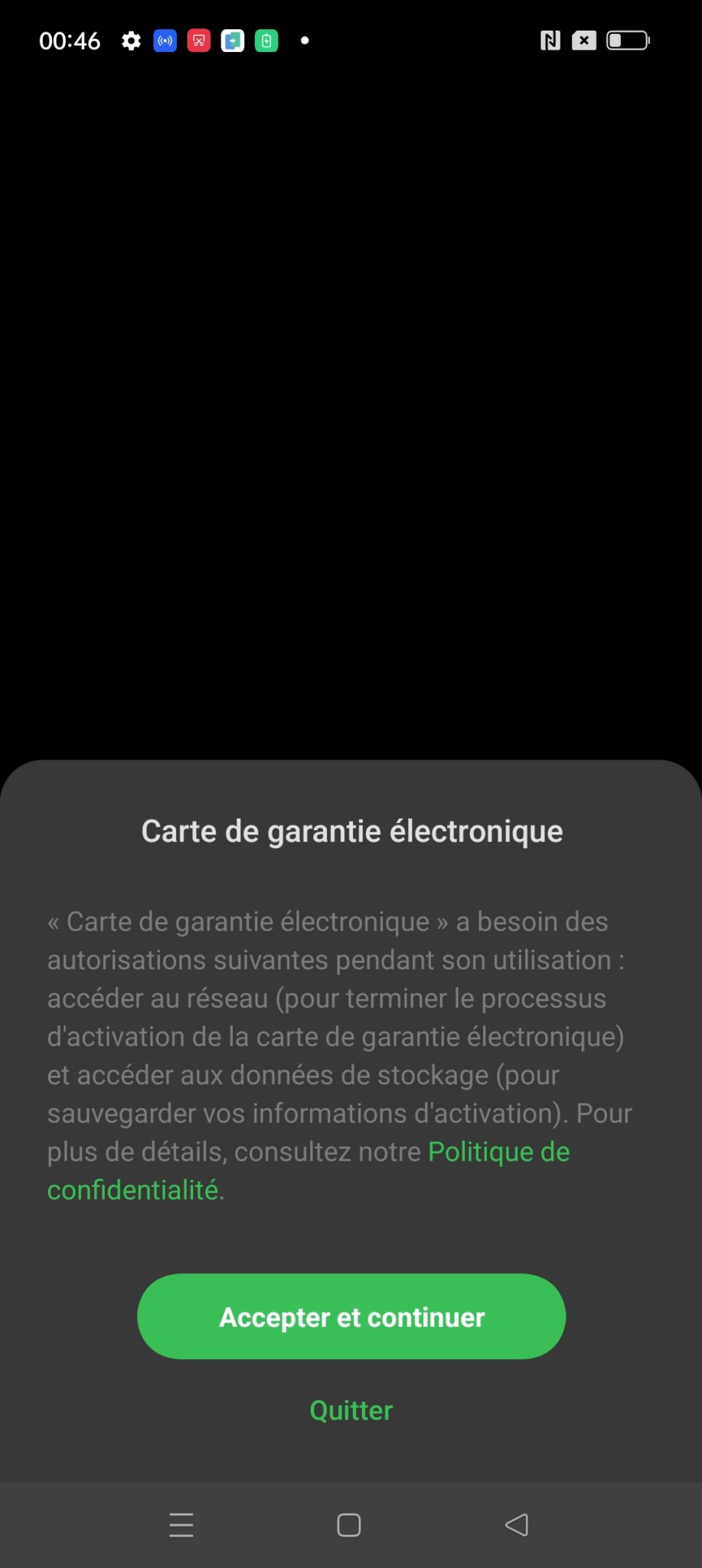Open the recent apps menu button
The height and width of the screenshot is (1568, 702).
(x=181, y=1525)
